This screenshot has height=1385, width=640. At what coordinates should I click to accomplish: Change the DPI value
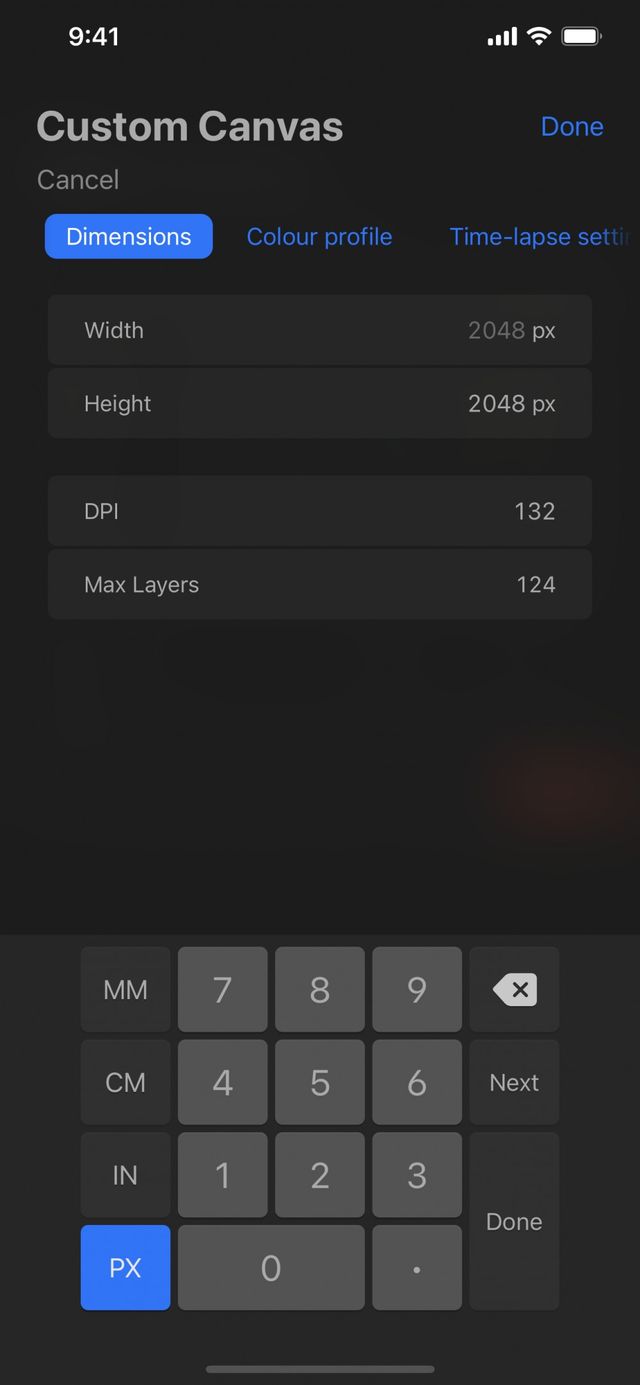320,511
